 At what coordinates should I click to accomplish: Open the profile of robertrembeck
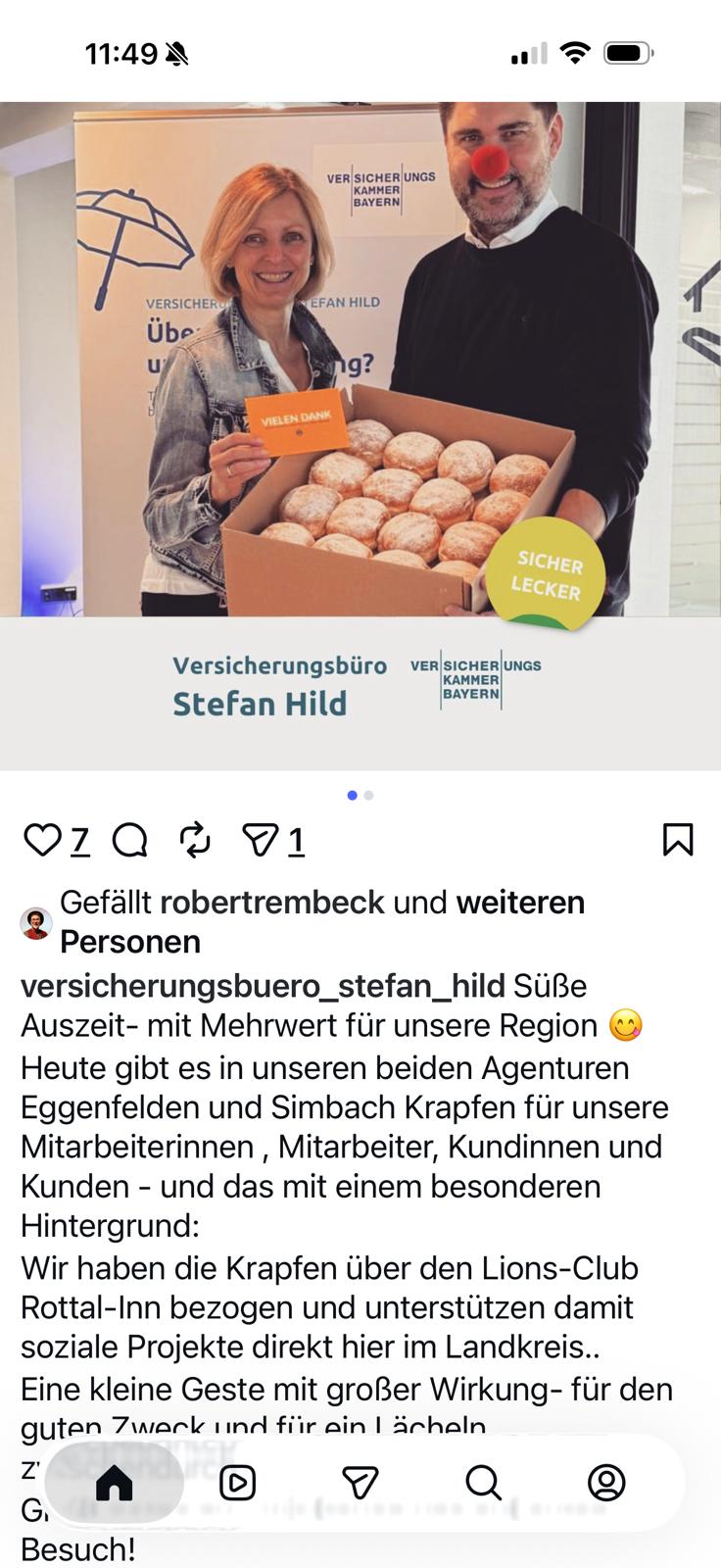(271, 902)
